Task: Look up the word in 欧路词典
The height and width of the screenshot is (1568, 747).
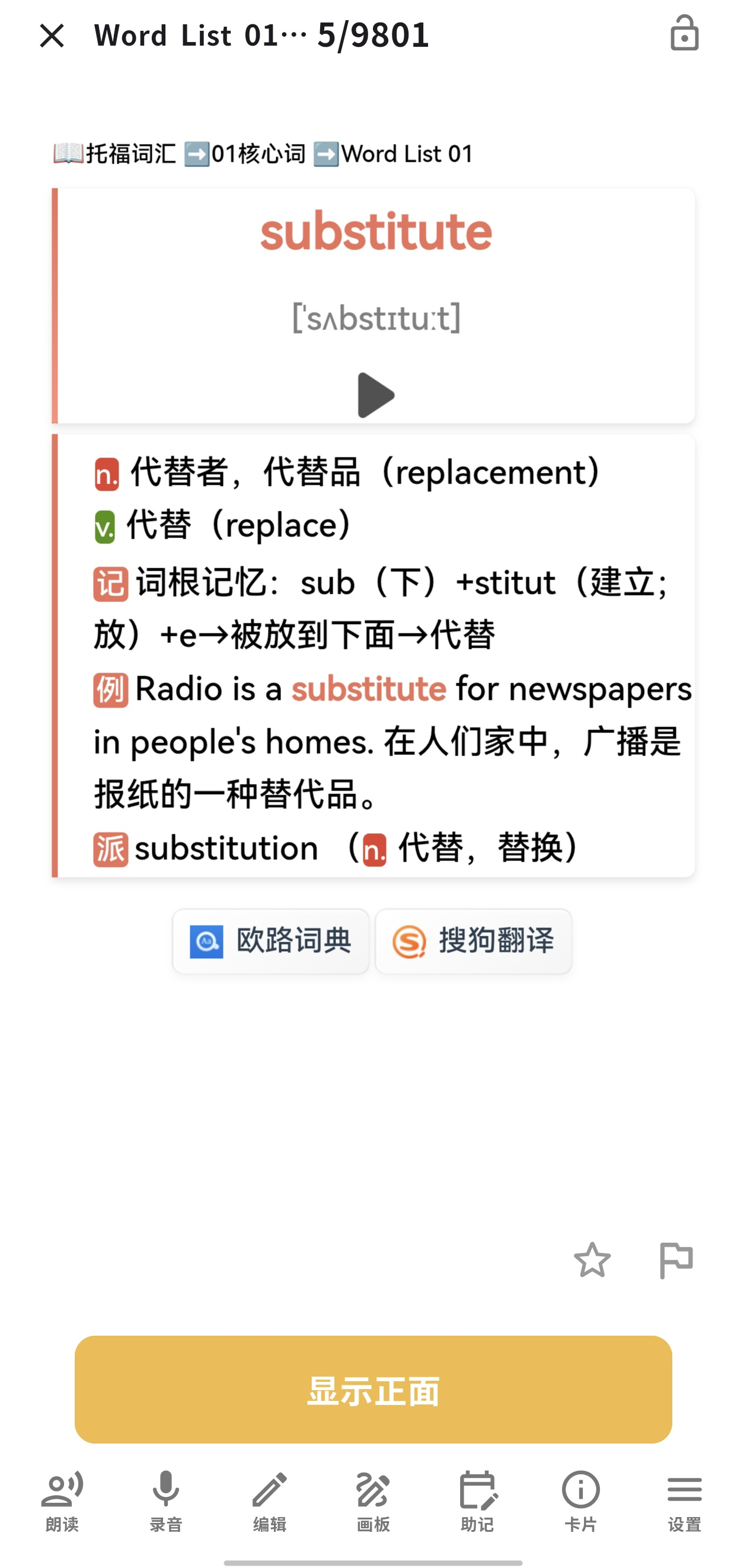Action: click(x=271, y=941)
